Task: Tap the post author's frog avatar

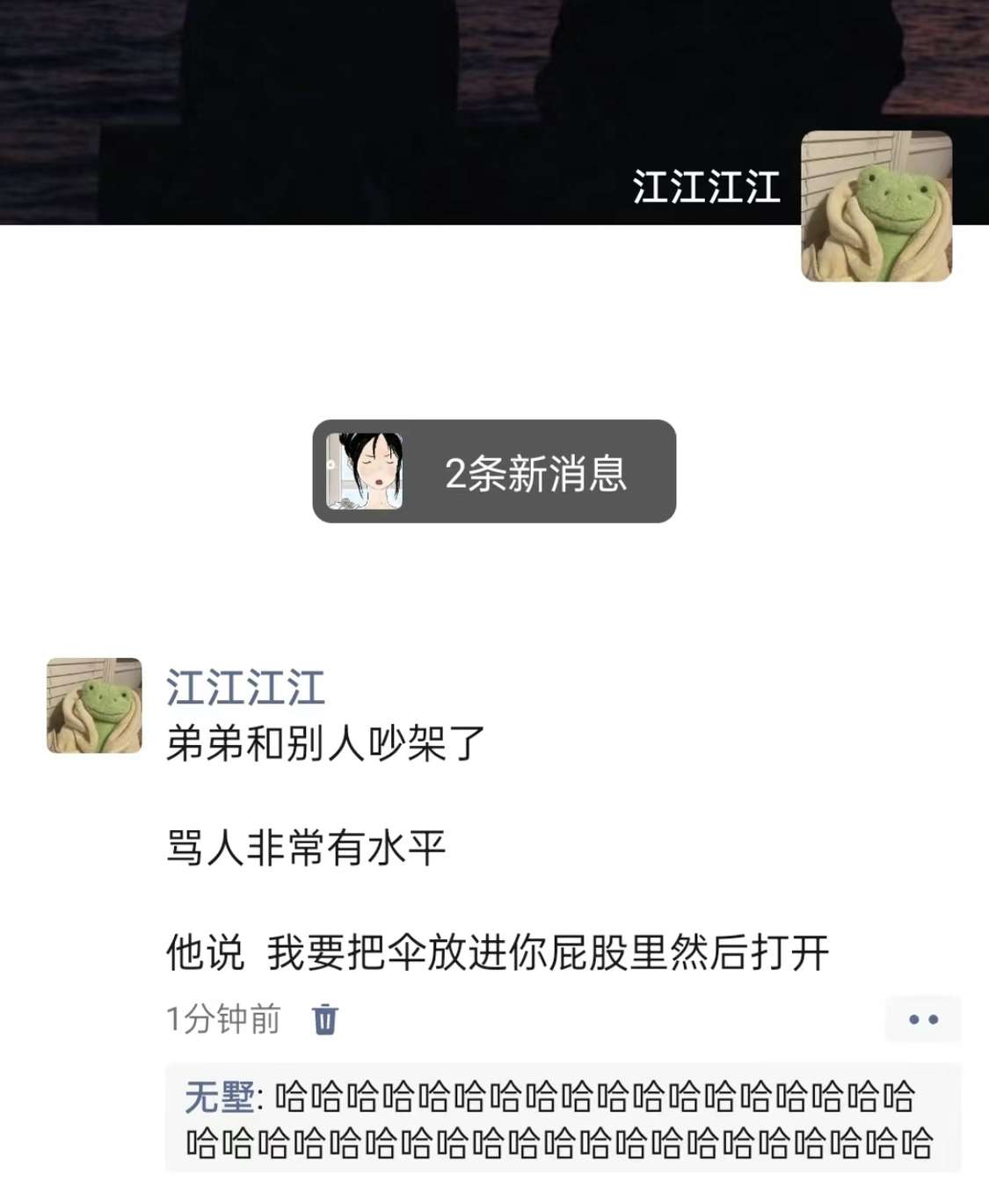Action: pyautogui.click(x=94, y=705)
